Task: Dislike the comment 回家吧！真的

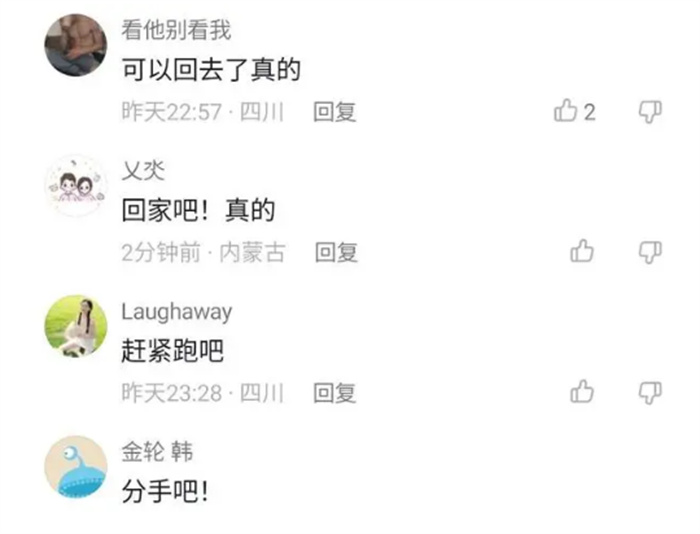Action: 651,252
